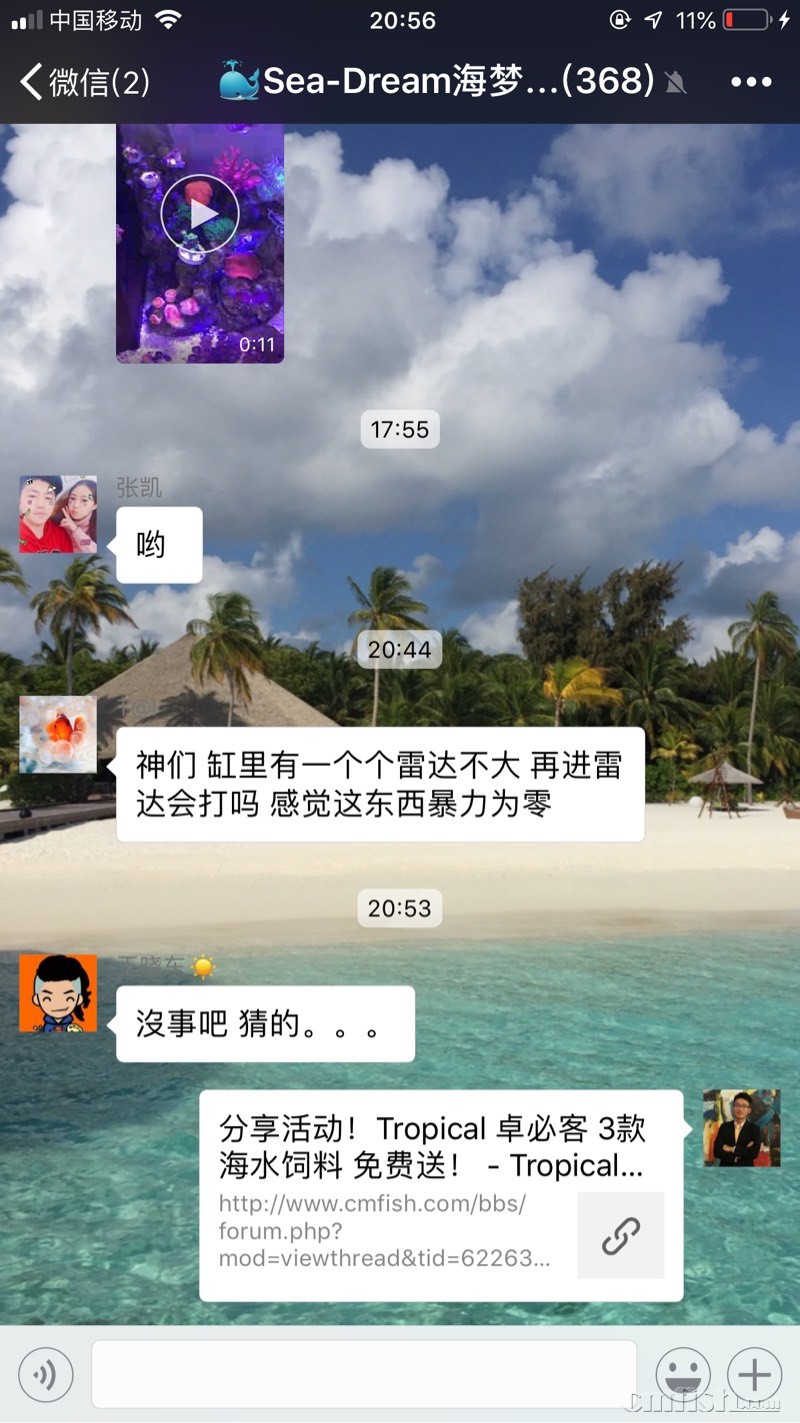The image size is (800, 1423).
Task: Open the emoji sticker panel
Action: pos(683,1375)
